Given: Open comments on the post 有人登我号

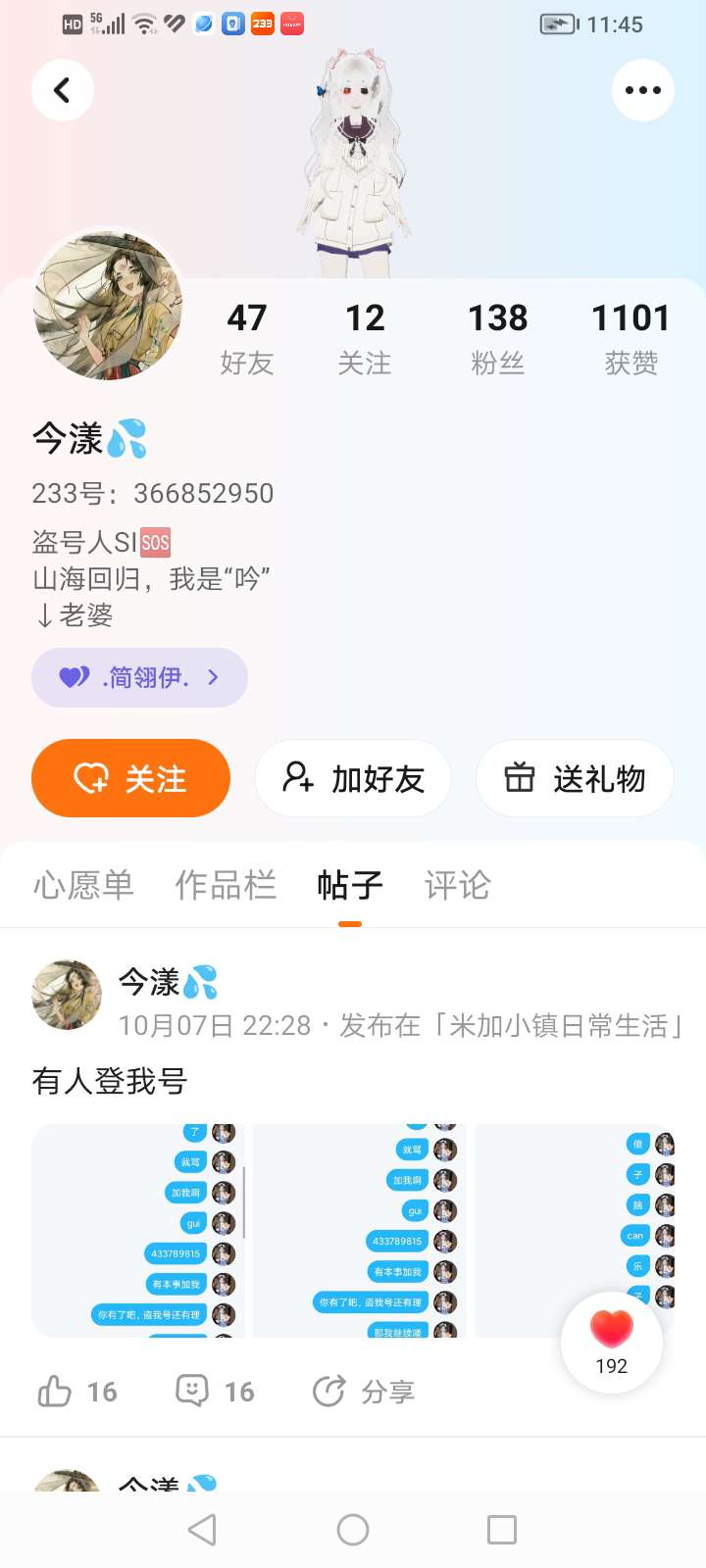Looking at the screenshot, I should coord(215,1391).
